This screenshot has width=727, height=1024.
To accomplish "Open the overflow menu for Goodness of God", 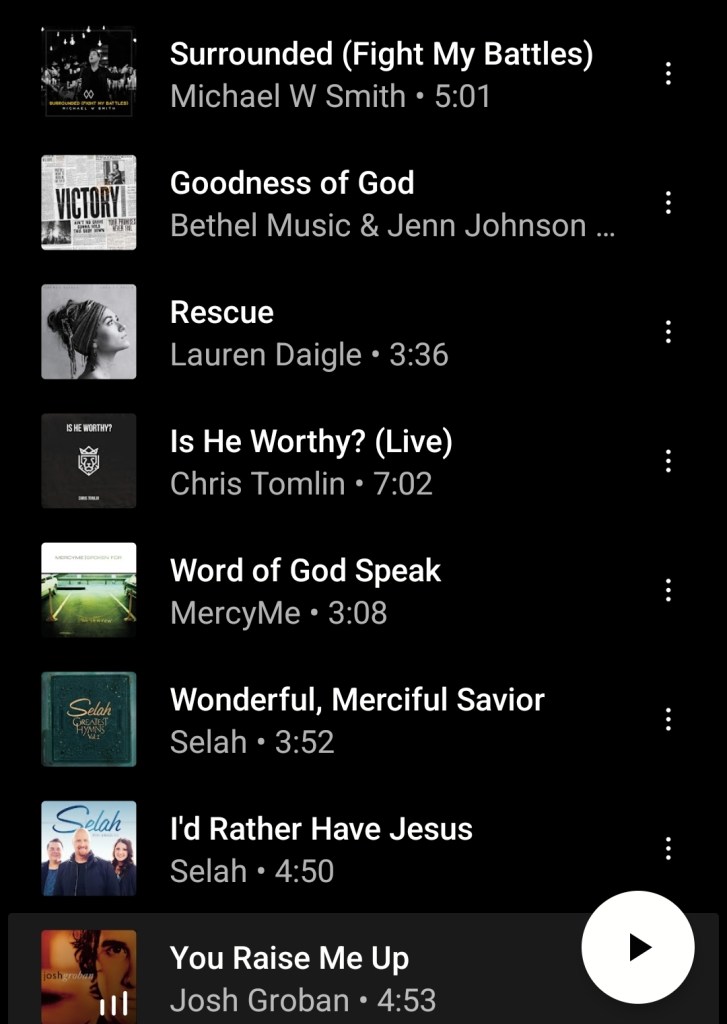I will pos(668,202).
